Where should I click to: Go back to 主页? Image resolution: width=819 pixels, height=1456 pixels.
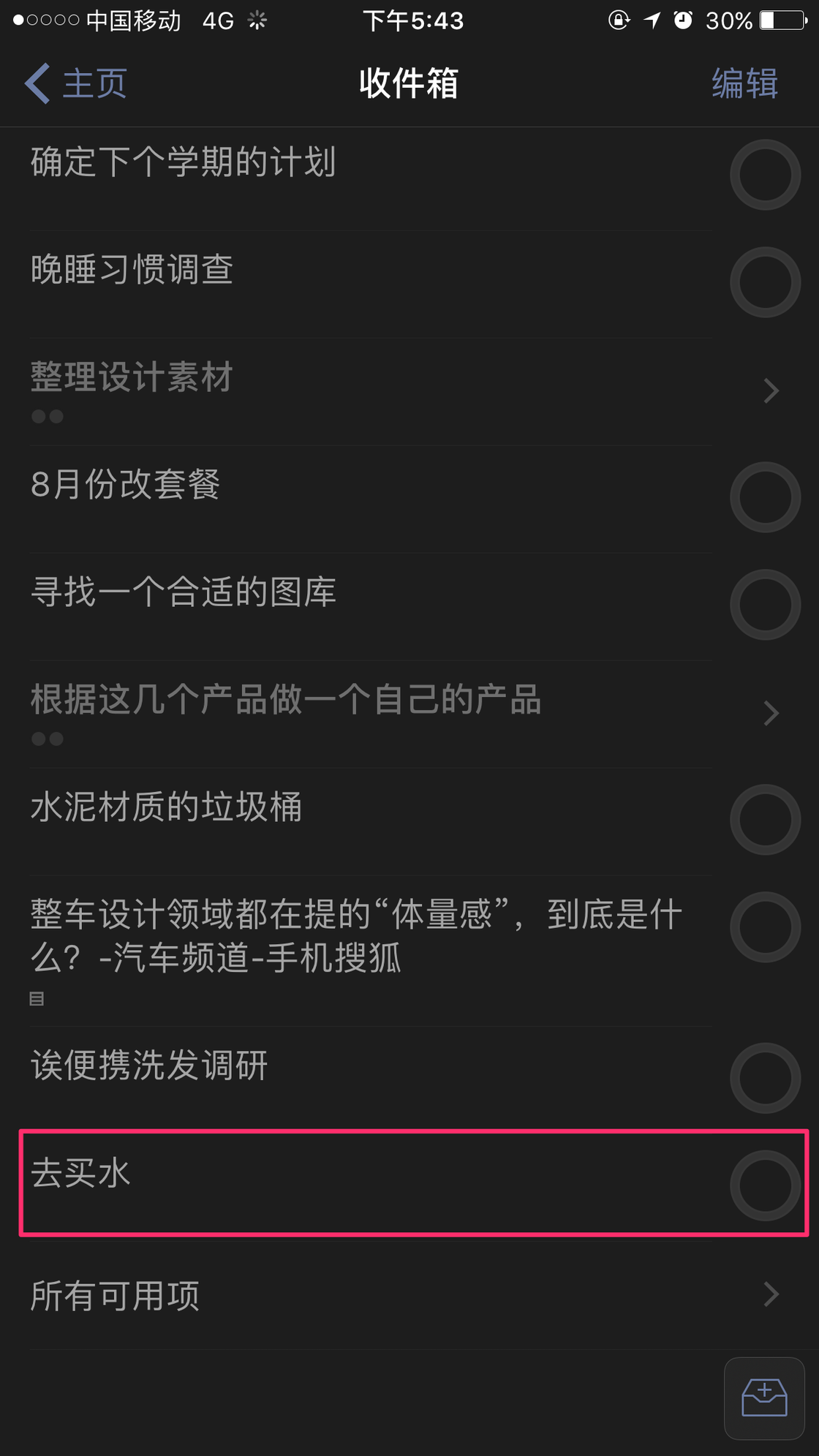[76, 83]
